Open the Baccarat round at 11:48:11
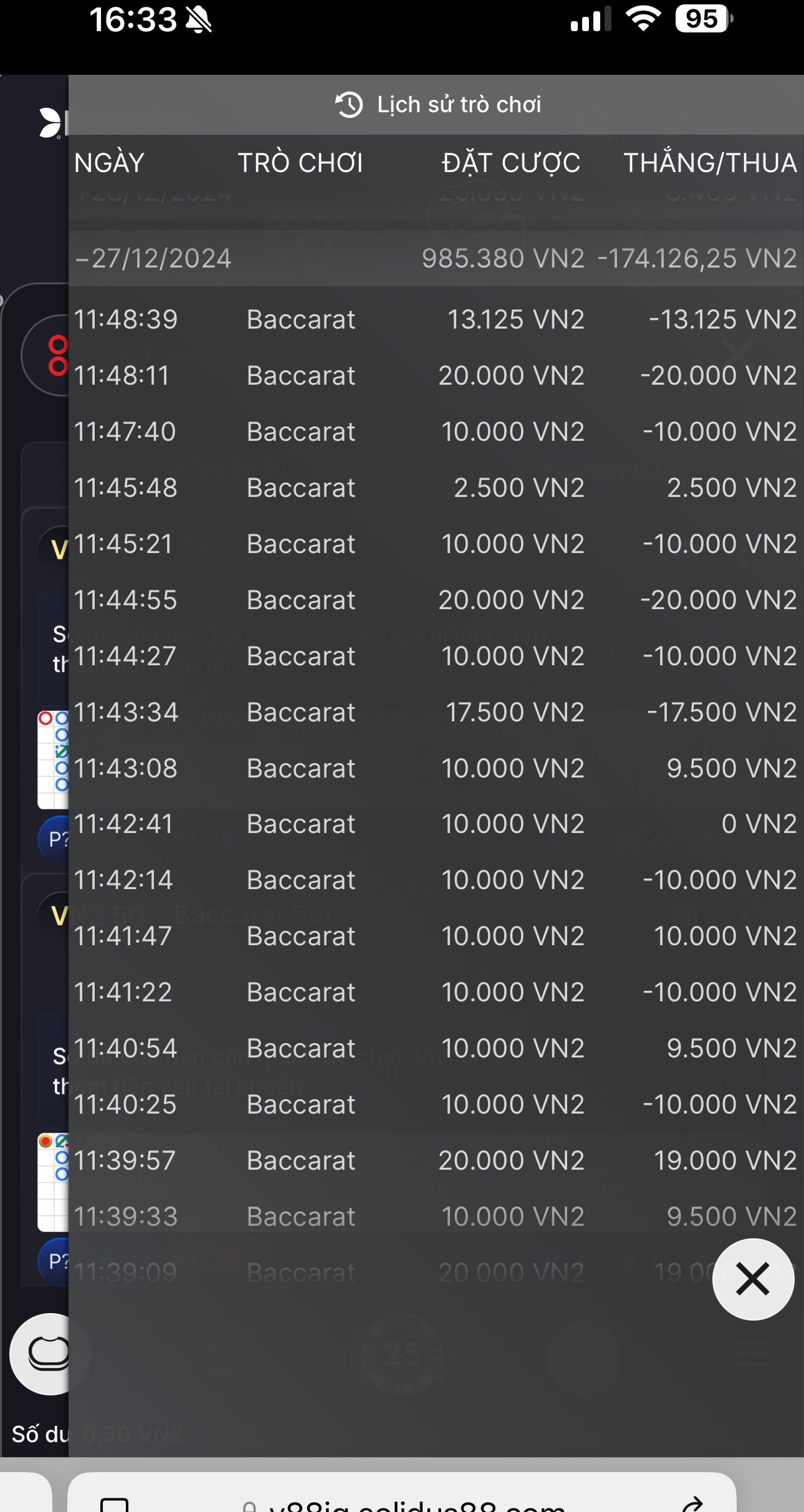This screenshot has height=1512, width=804. [x=435, y=375]
